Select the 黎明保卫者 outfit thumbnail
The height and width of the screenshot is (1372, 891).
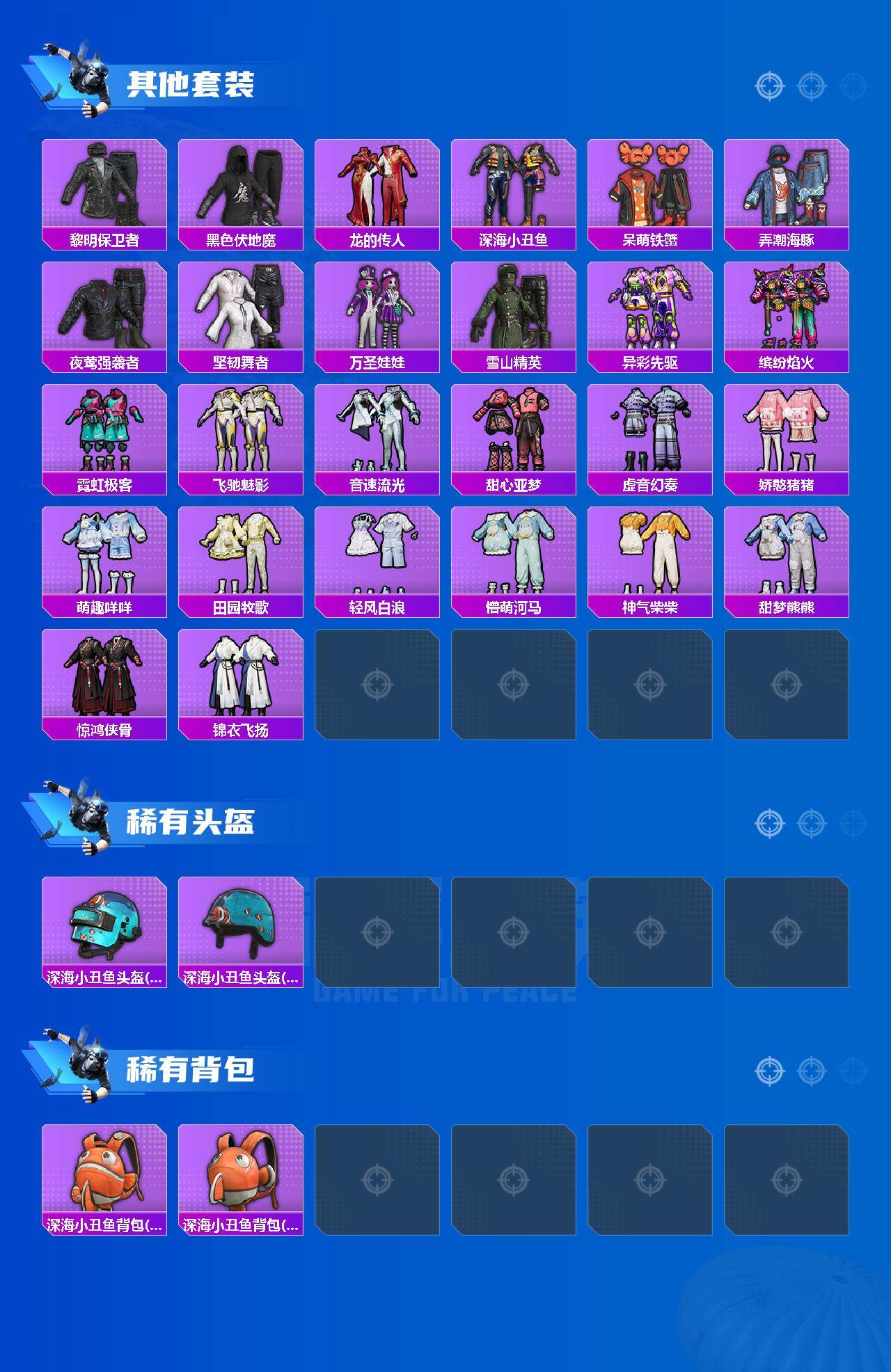pyautogui.click(x=104, y=184)
